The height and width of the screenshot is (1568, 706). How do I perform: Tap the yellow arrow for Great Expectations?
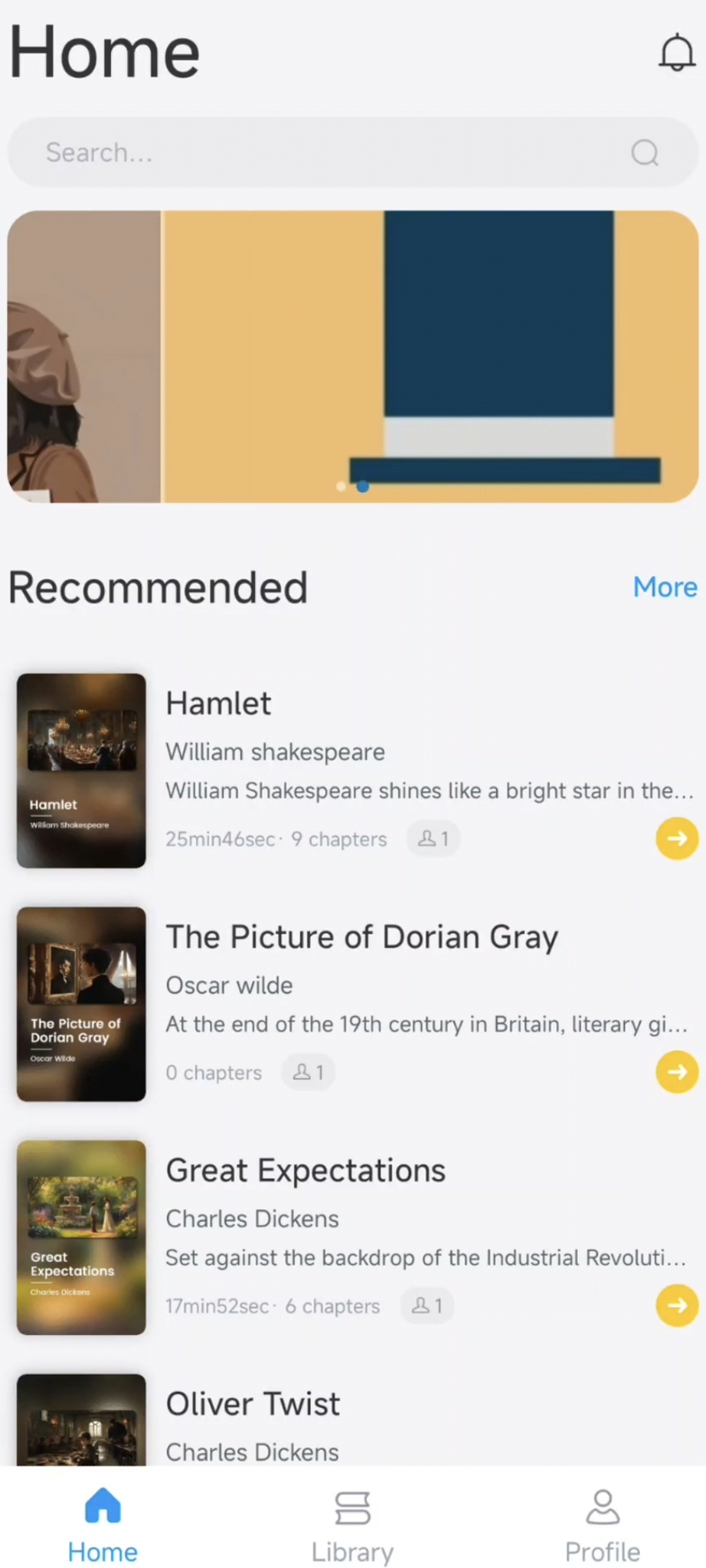tap(677, 1305)
